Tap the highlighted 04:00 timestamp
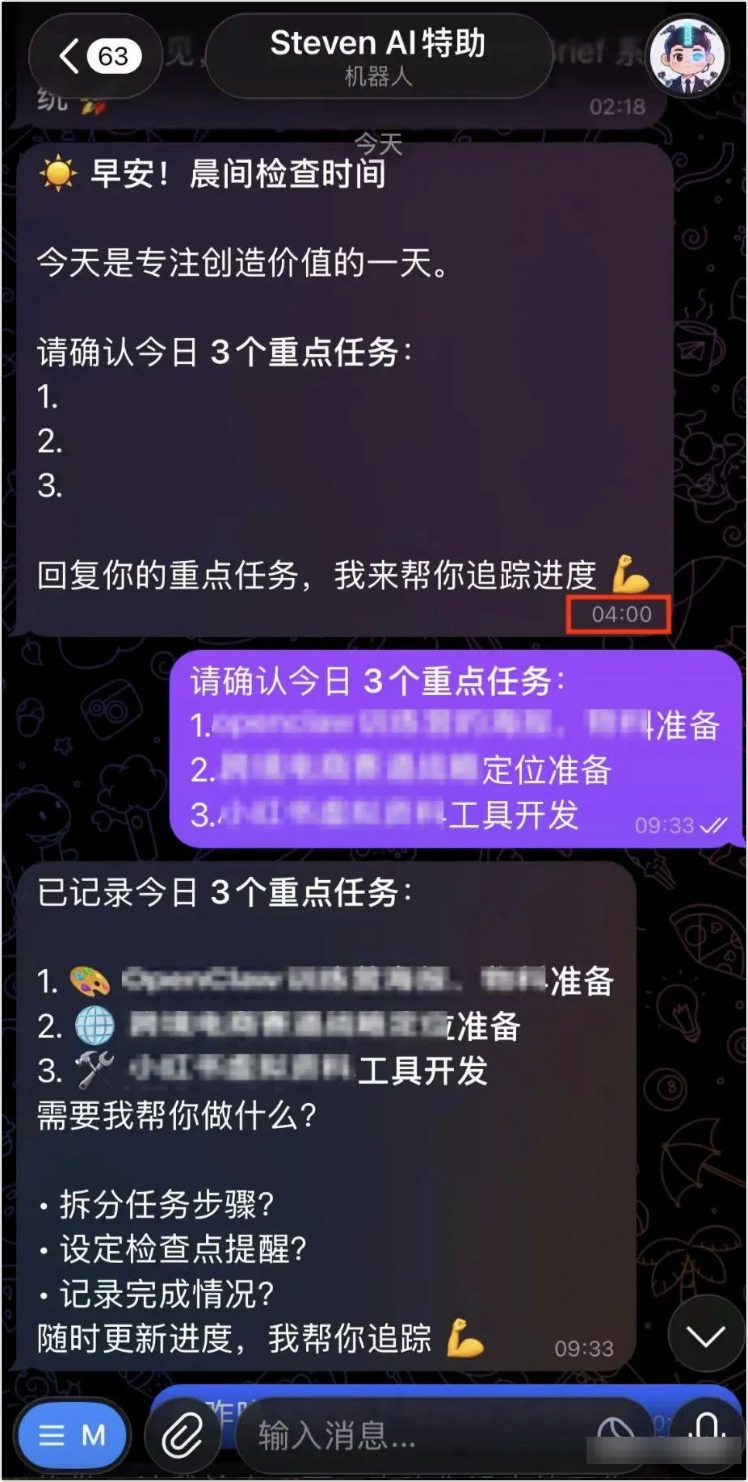 [618, 615]
